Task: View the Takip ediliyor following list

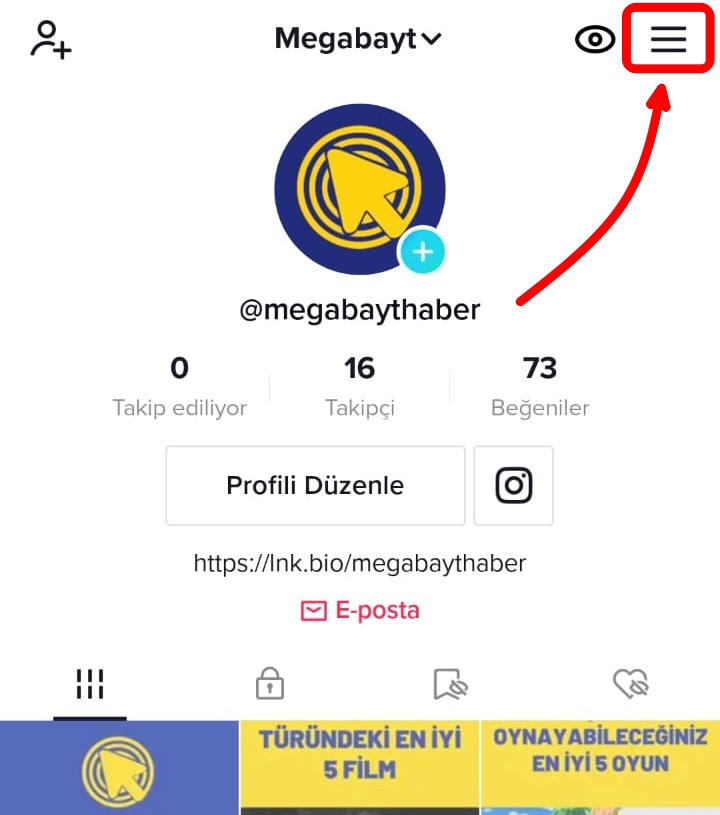Action: click(179, 386)
